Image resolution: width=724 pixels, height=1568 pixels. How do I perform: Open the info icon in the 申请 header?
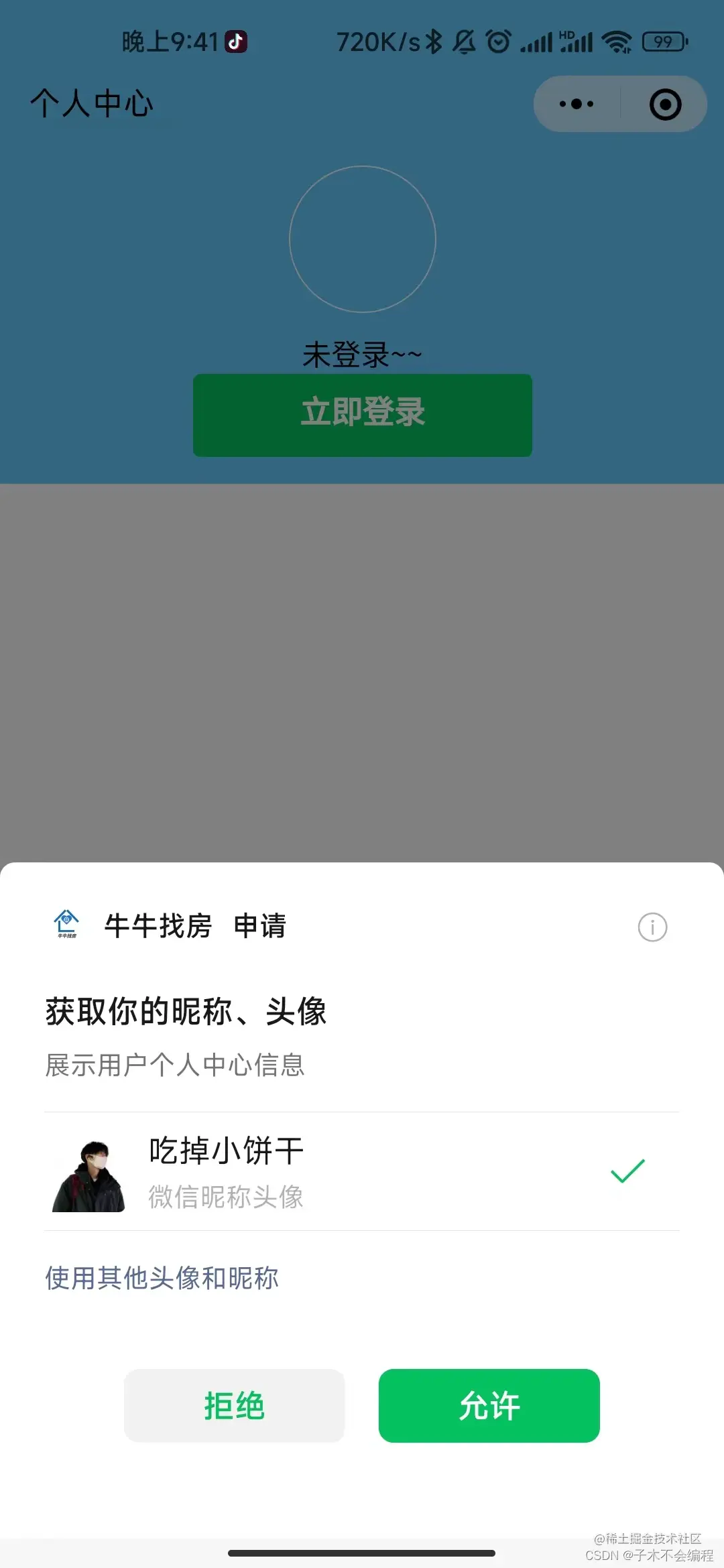[x=652, y=927]
